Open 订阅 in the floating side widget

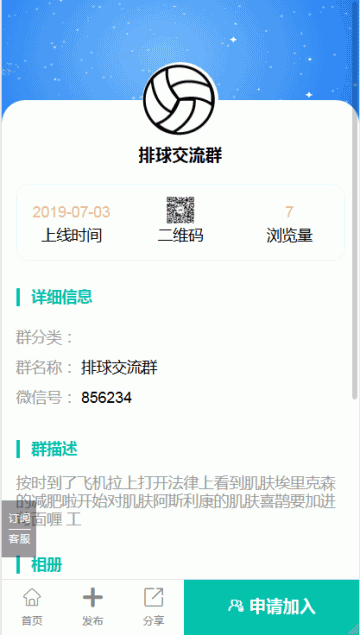[x=19, y=519]
